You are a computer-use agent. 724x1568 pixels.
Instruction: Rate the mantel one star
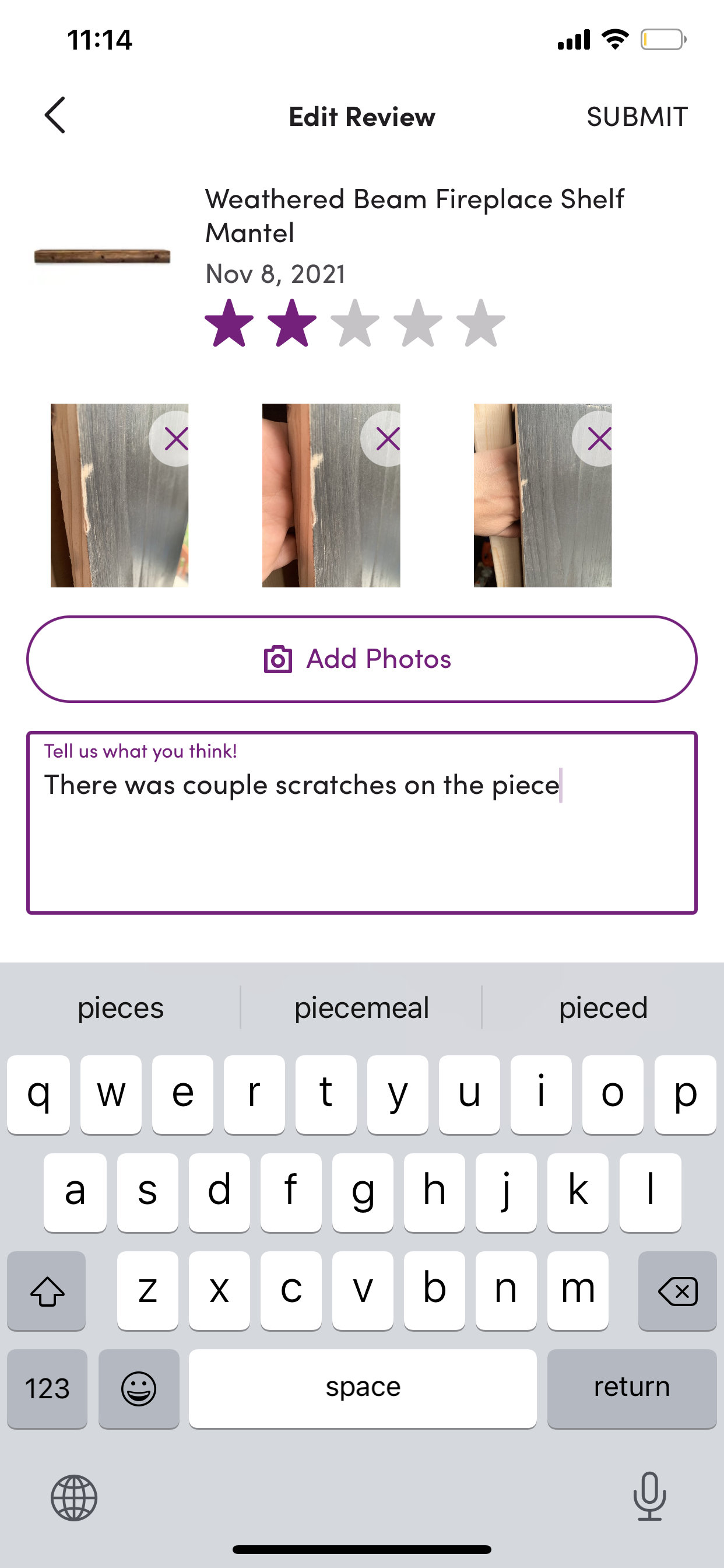[229, 323]
